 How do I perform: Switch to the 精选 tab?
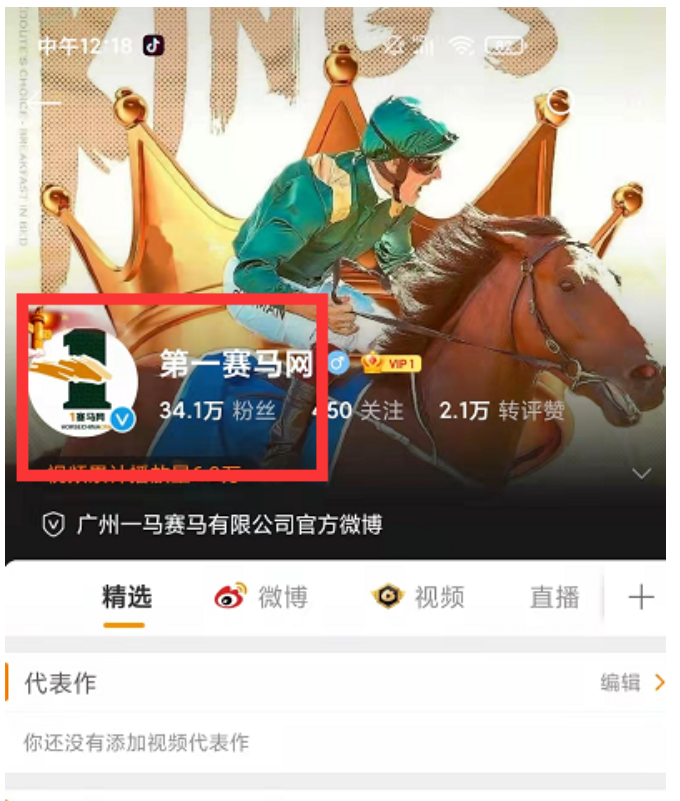point(127,598)
